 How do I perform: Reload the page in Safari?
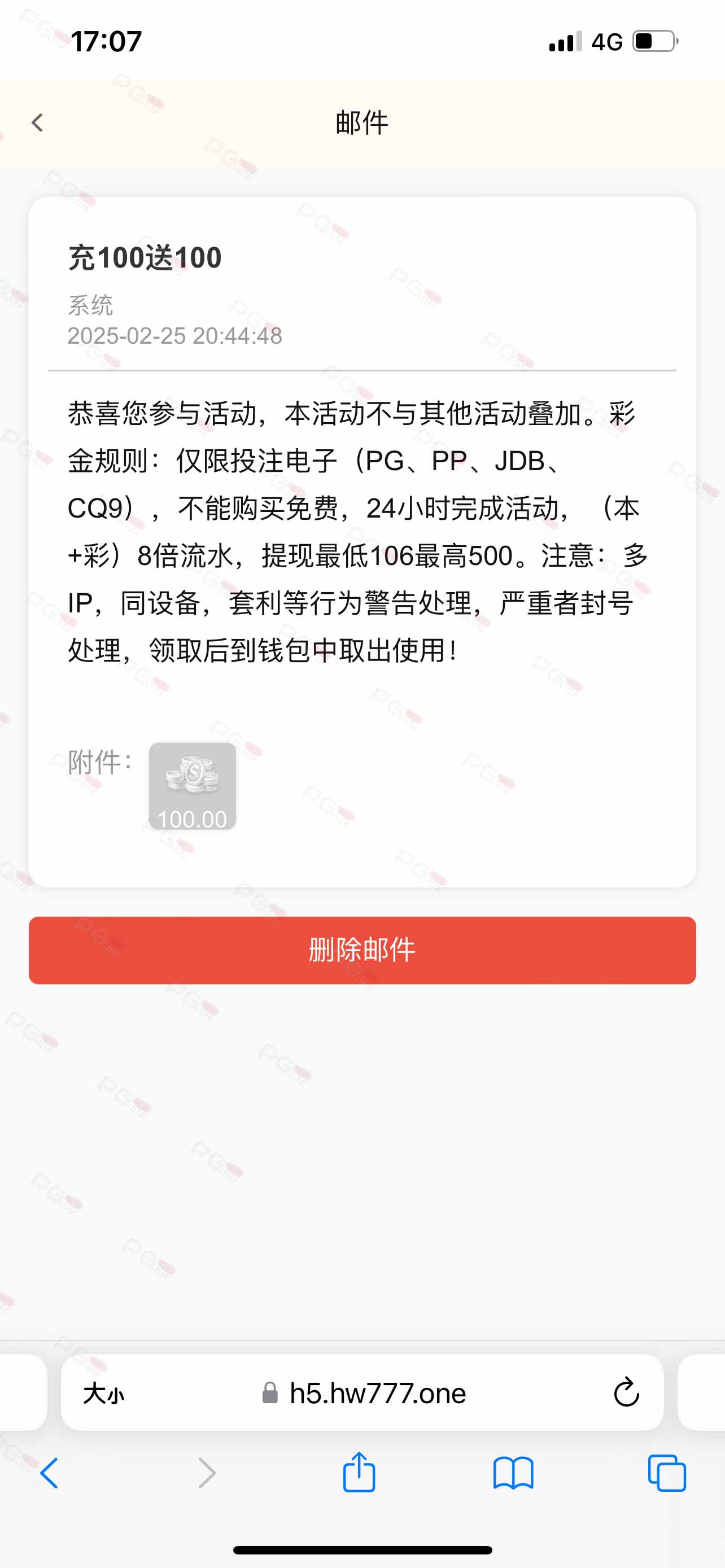pyautogui.click(x=626, y=1392)
